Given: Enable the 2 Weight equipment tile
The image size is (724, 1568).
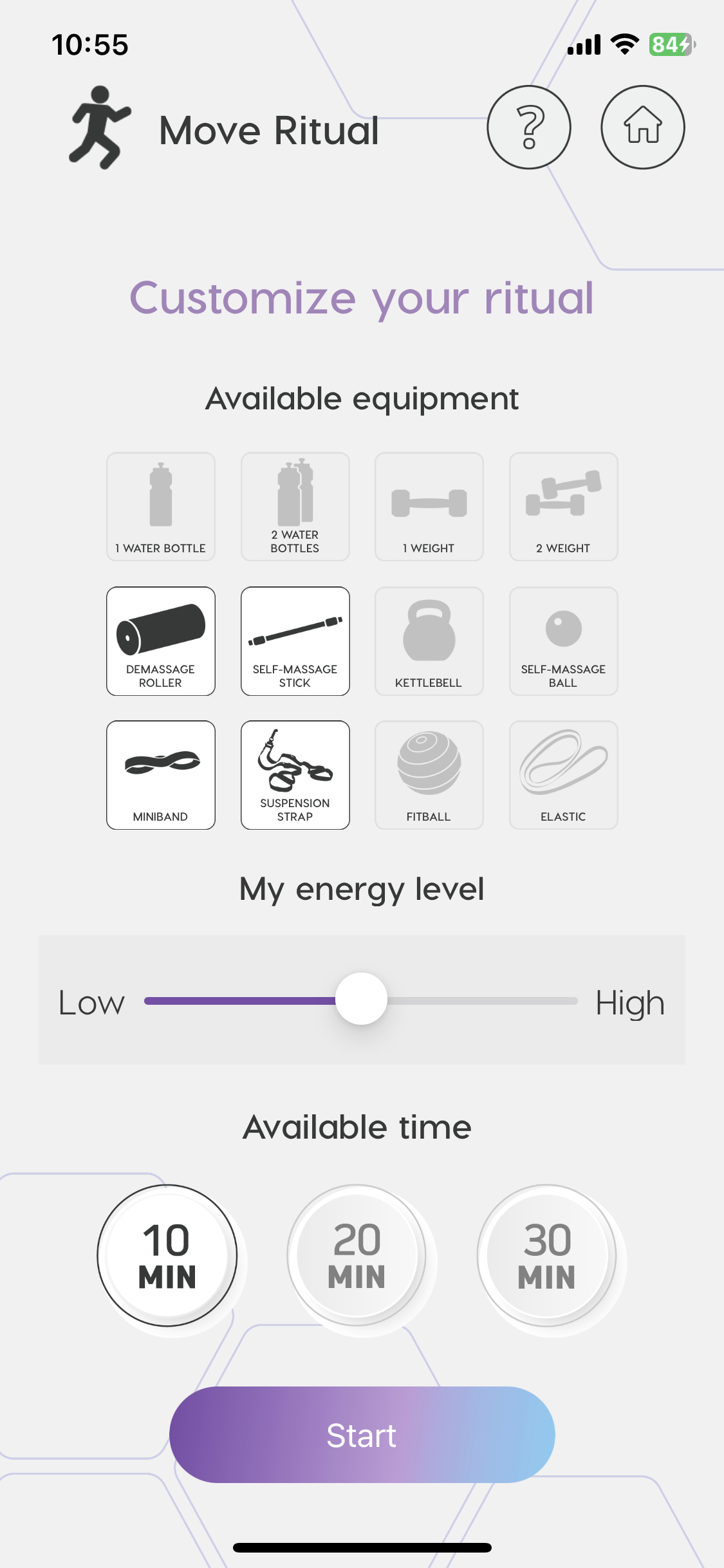Looking at the screenshot, I should (x=564, y=507).
